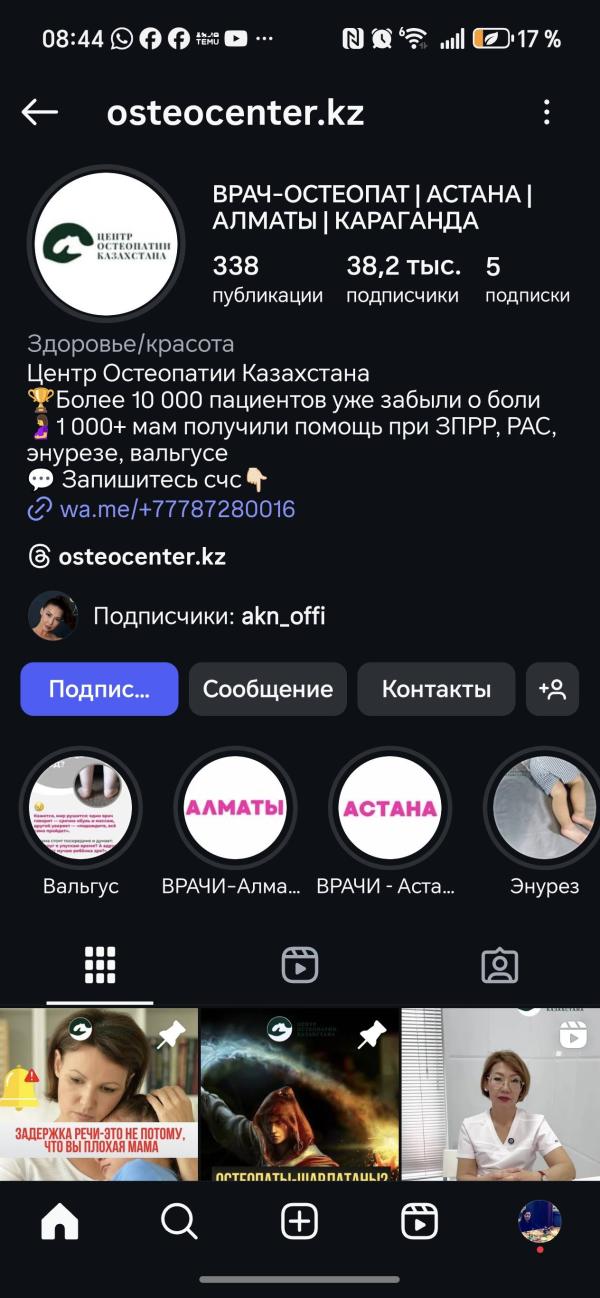Open search in the bottom navigation
600x1298 pixels.
(179, 1221)
